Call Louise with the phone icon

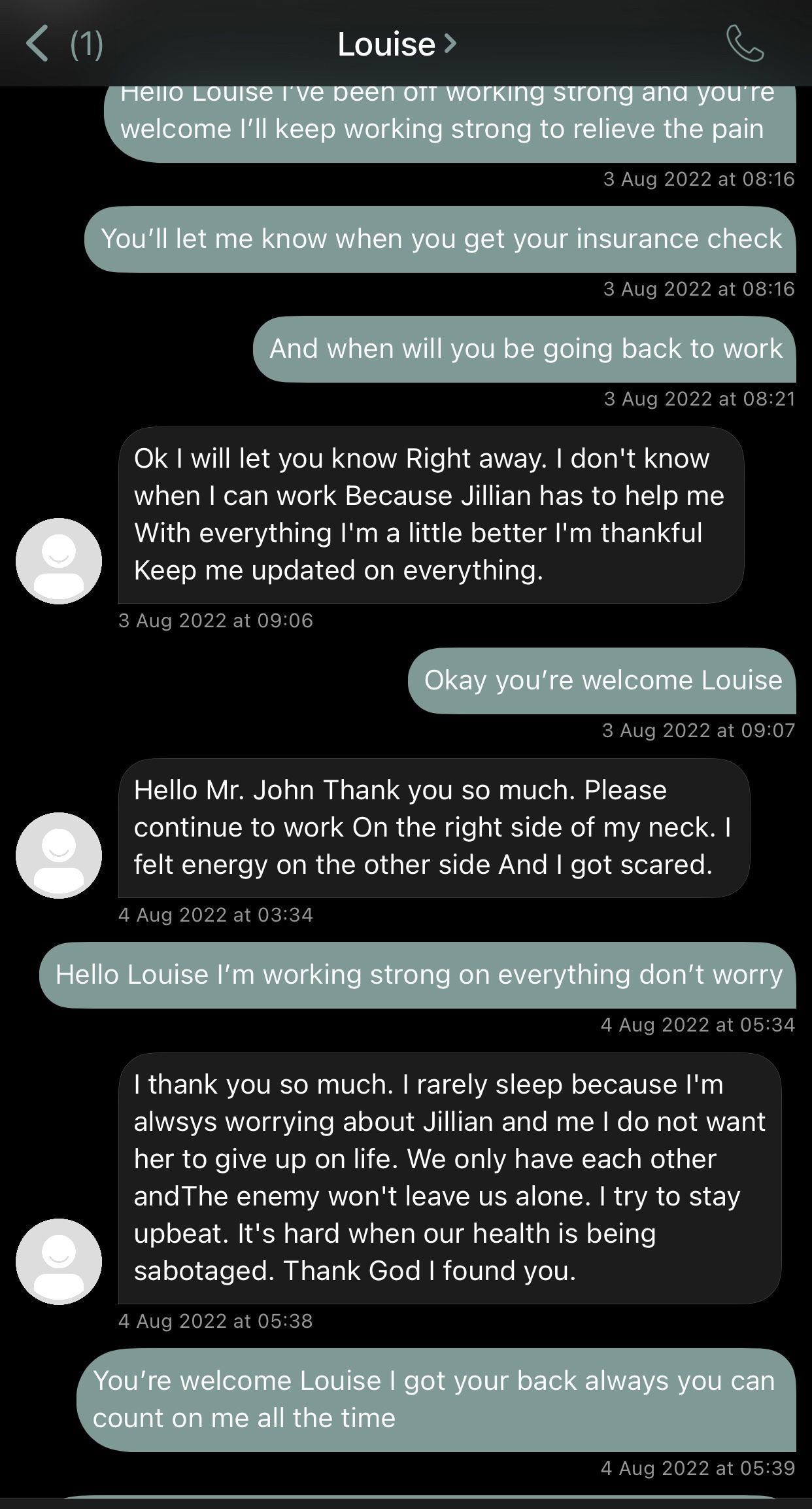click(x=745, y=44)
